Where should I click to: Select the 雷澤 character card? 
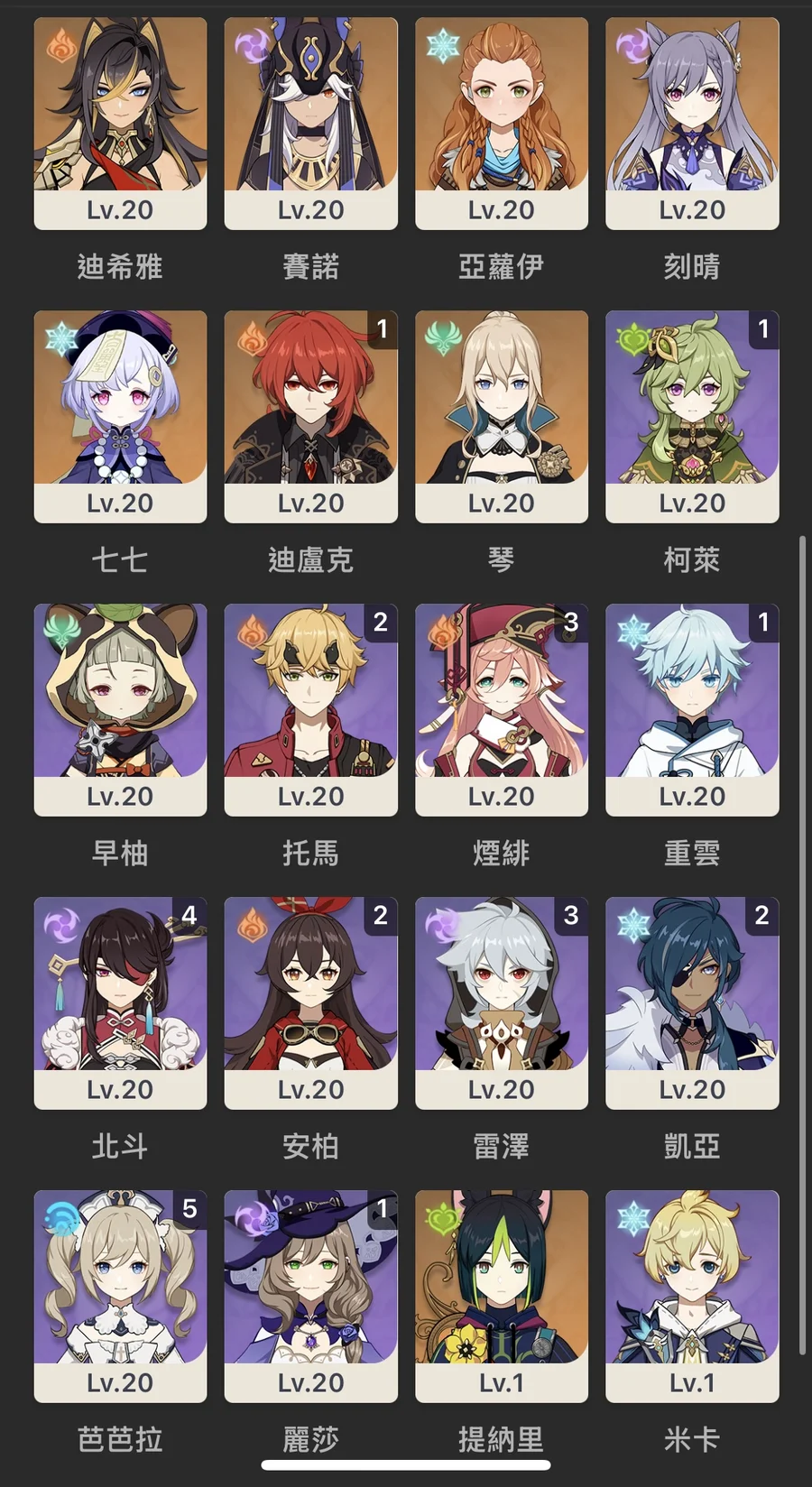[501, 1002]
